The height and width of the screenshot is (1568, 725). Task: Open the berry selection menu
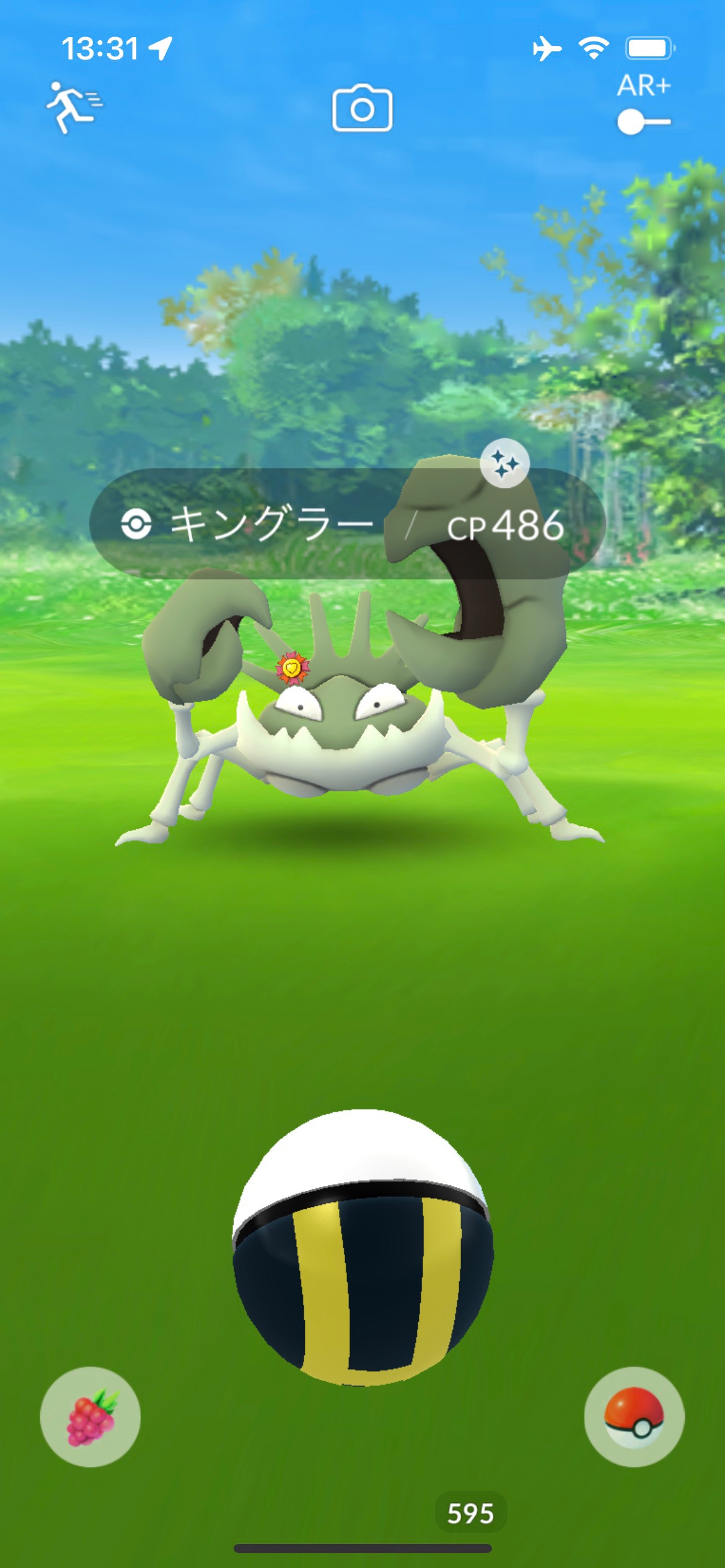pos(90,1417)
